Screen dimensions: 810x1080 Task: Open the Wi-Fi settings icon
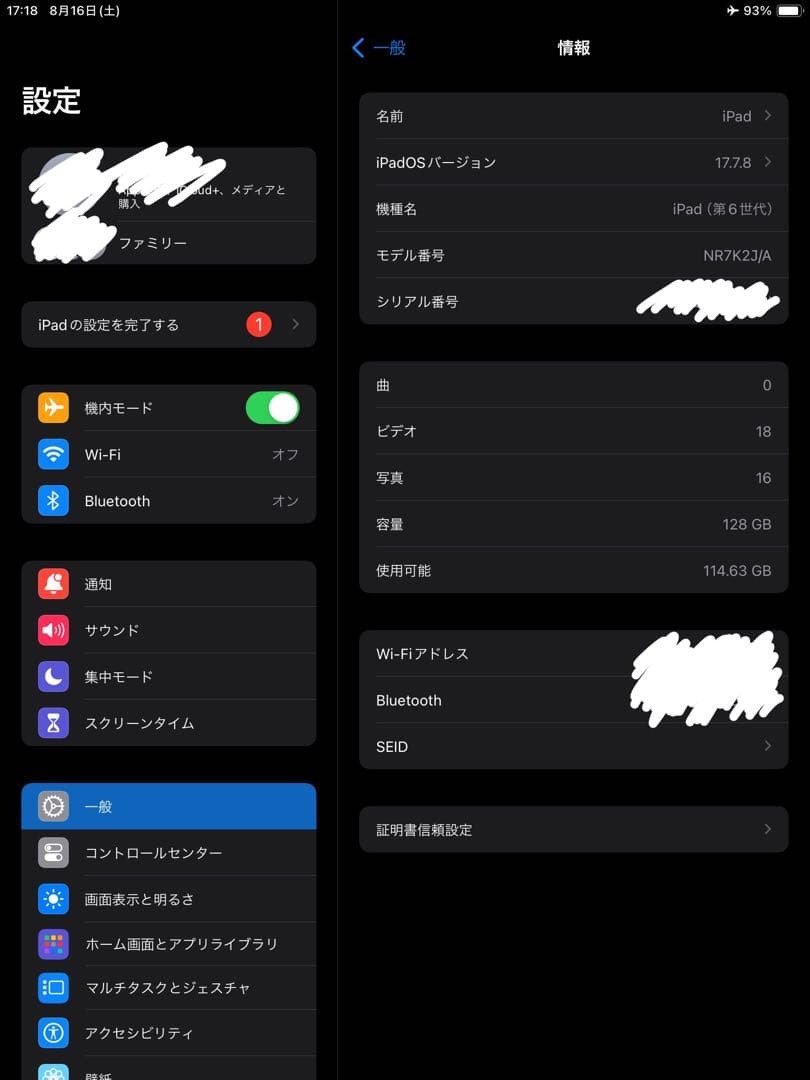[x=53, y=454]
